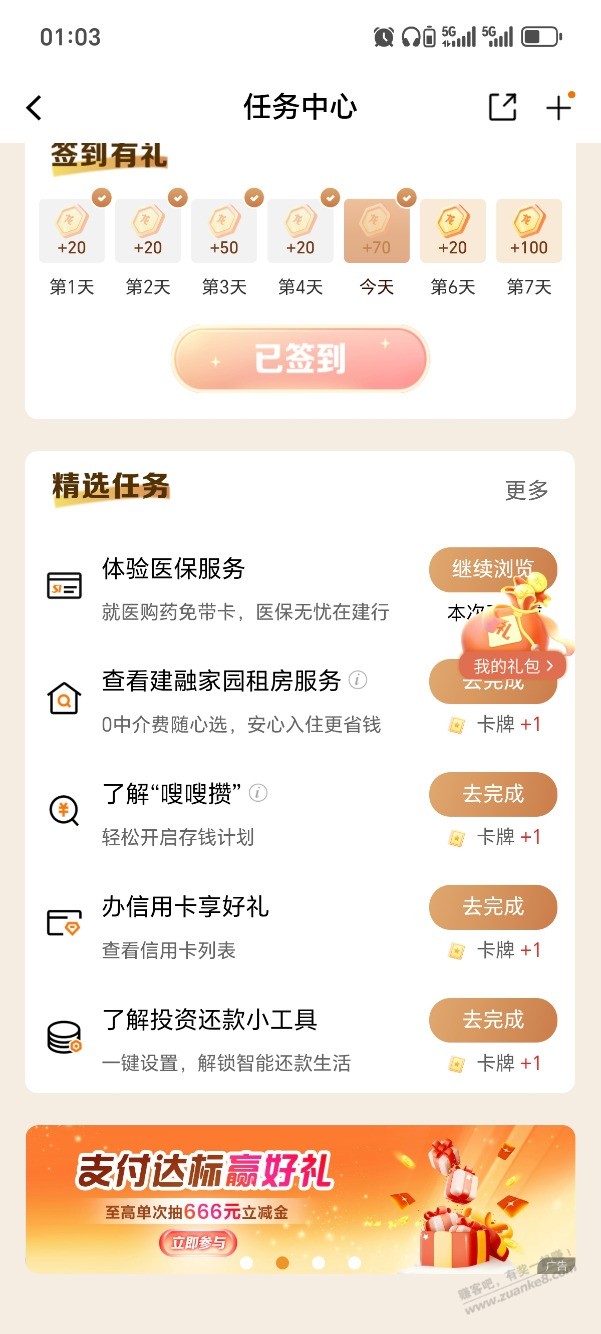Select day 6 sign-in reward +20

(453, 231)
